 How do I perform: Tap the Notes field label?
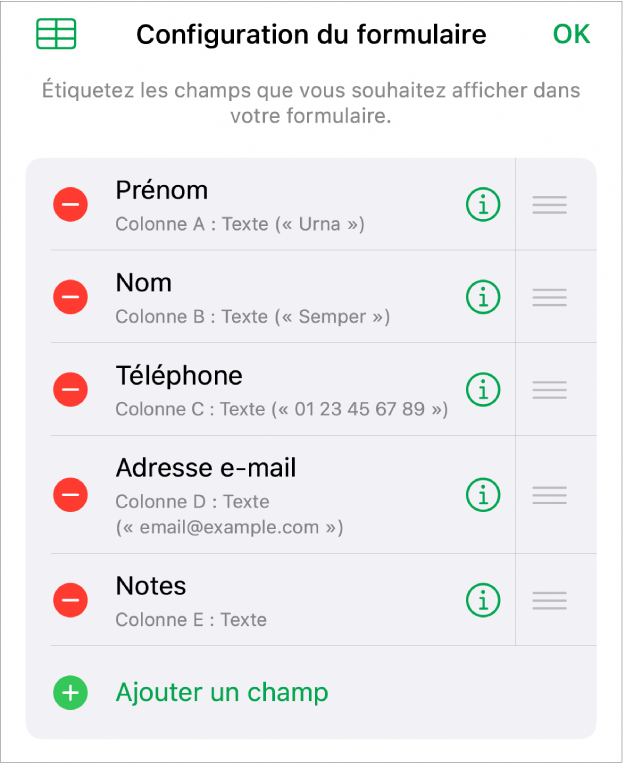pyautogui.click(x=151, y=586)
